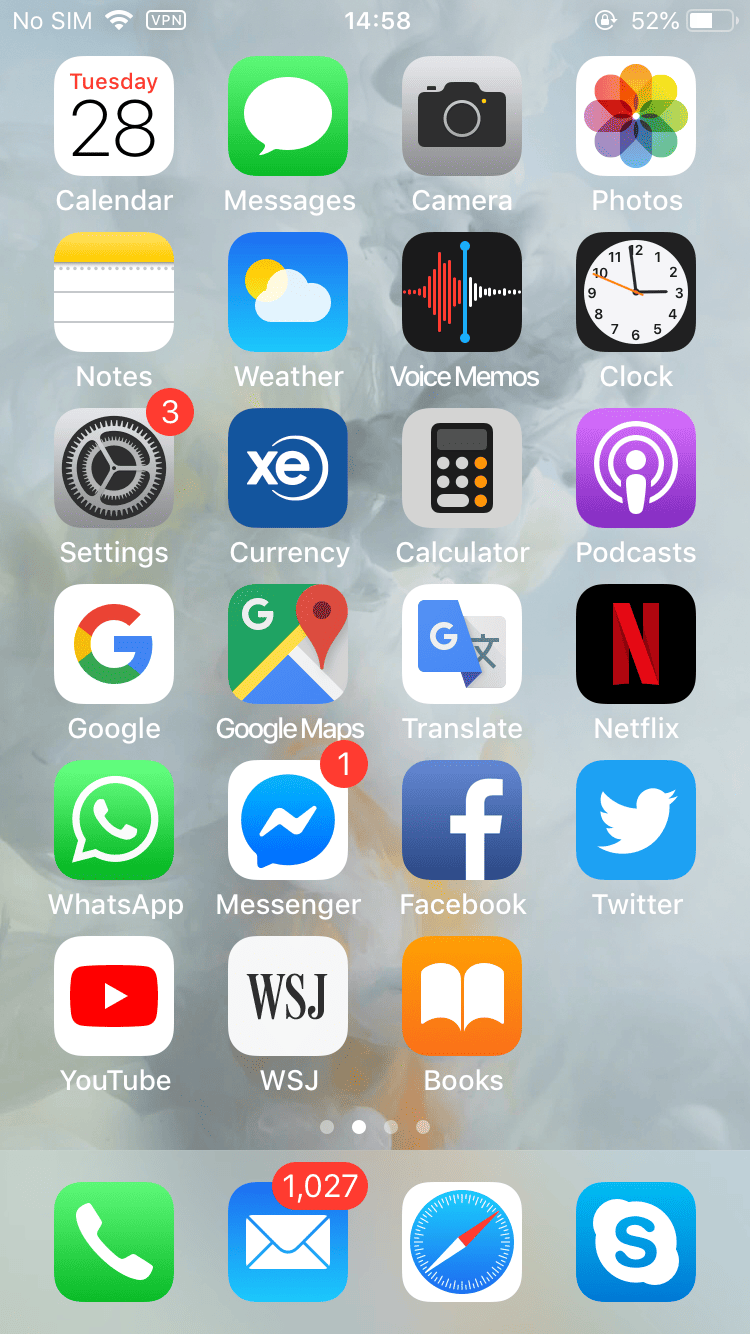Launch the Notes app
This screenshot has width=750, height=1334.
(114, 292)
